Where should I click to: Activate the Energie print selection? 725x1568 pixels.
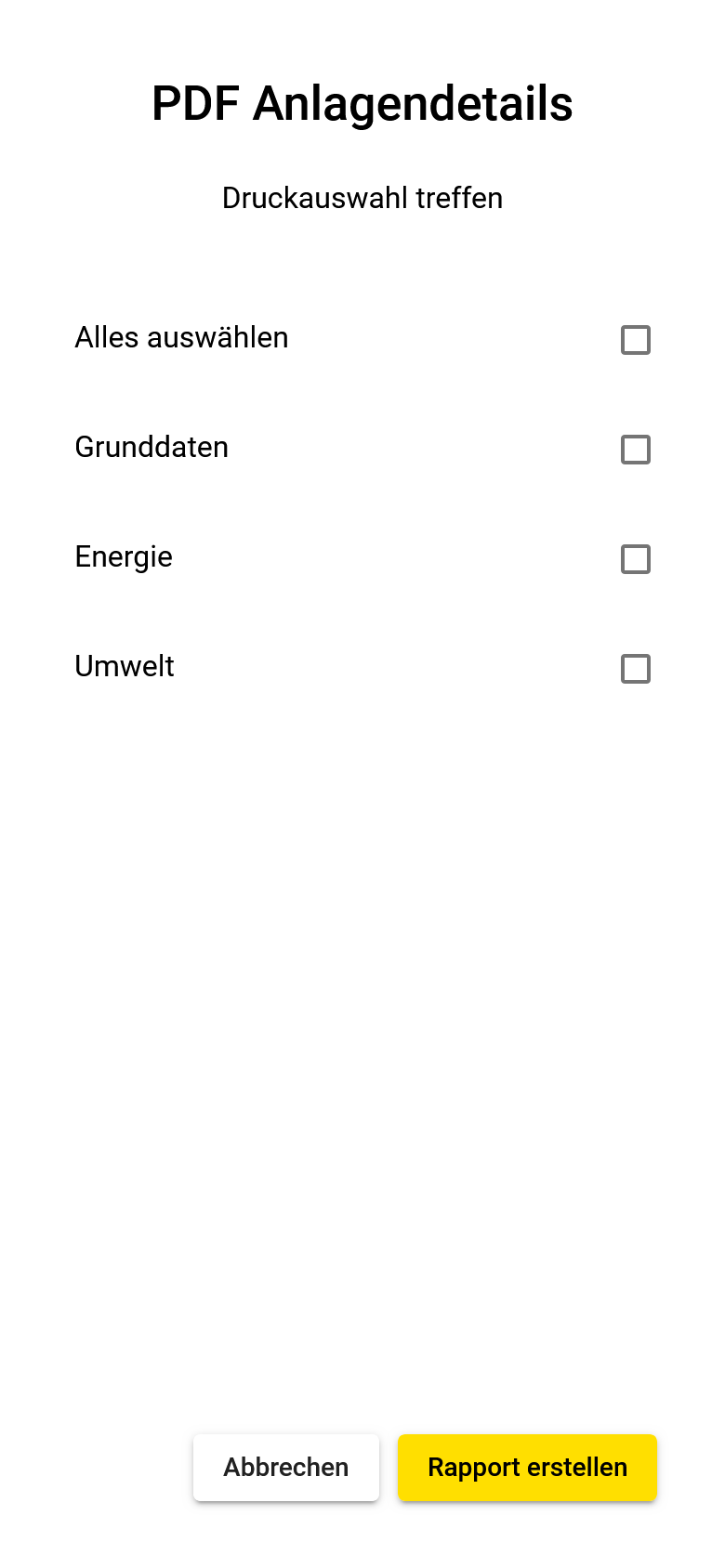click(636, 559)
